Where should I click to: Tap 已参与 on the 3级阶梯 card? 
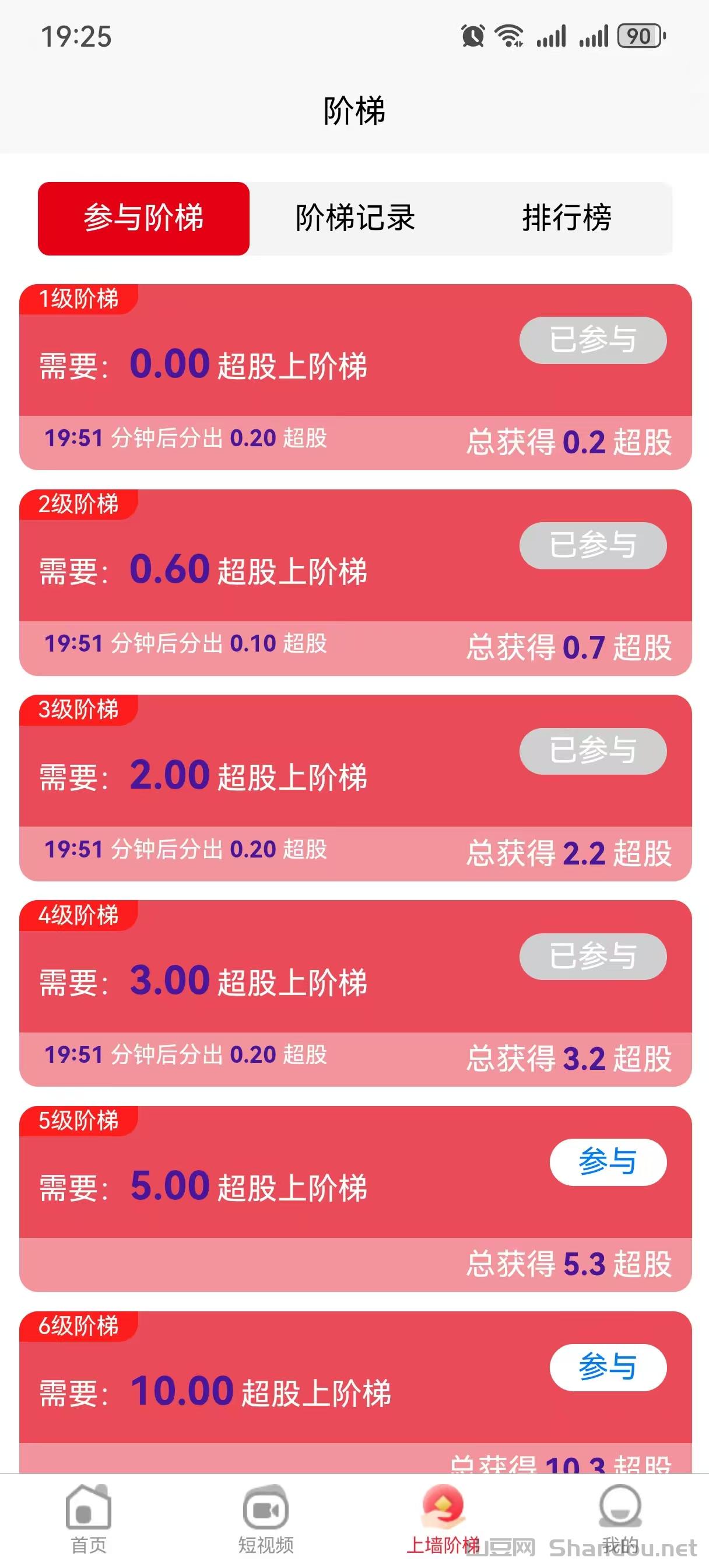pyautogui.click(x=593, y=751)
